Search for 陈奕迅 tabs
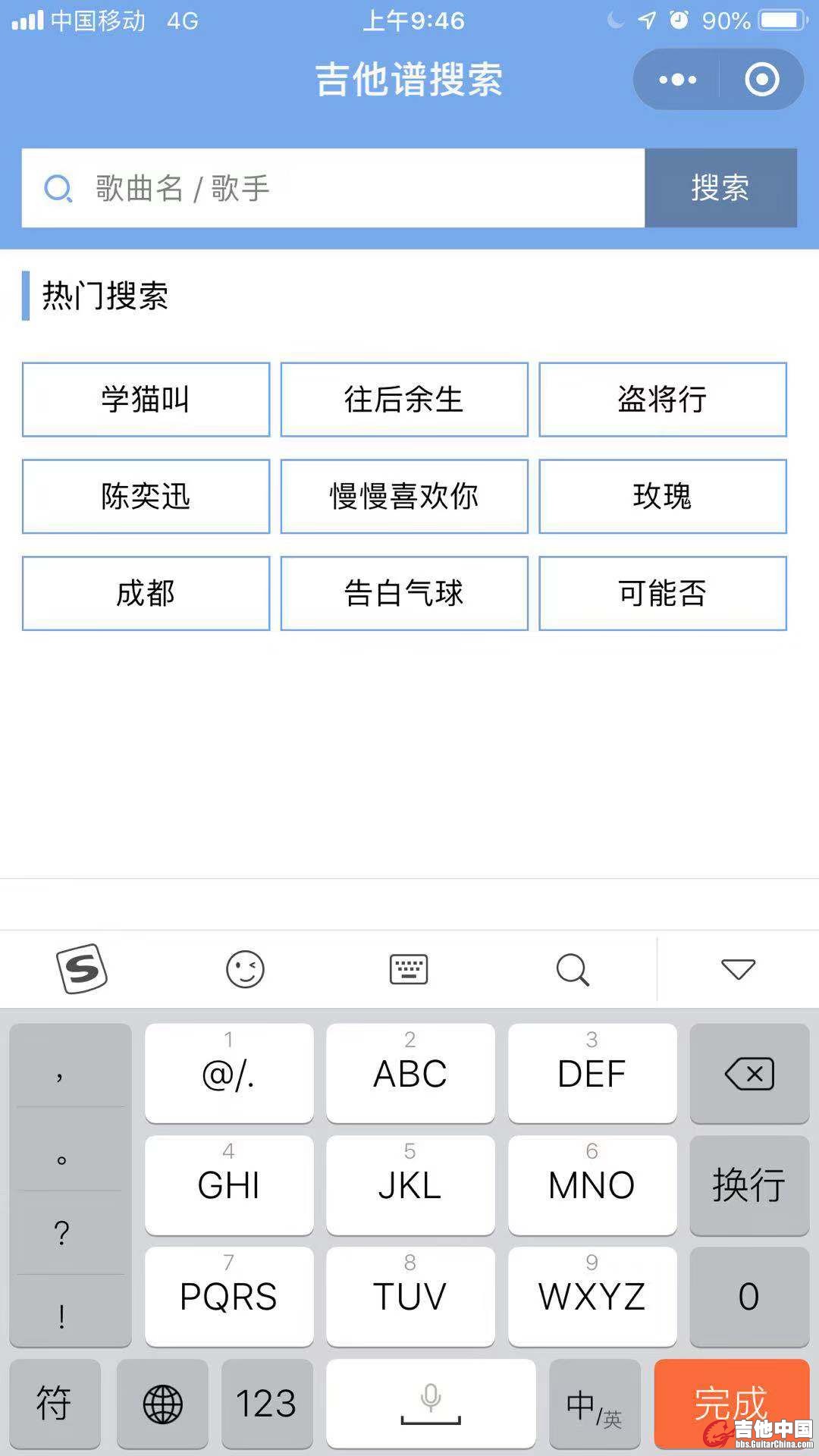Viewport: 819px width, 1456px height. pos(146,497)
